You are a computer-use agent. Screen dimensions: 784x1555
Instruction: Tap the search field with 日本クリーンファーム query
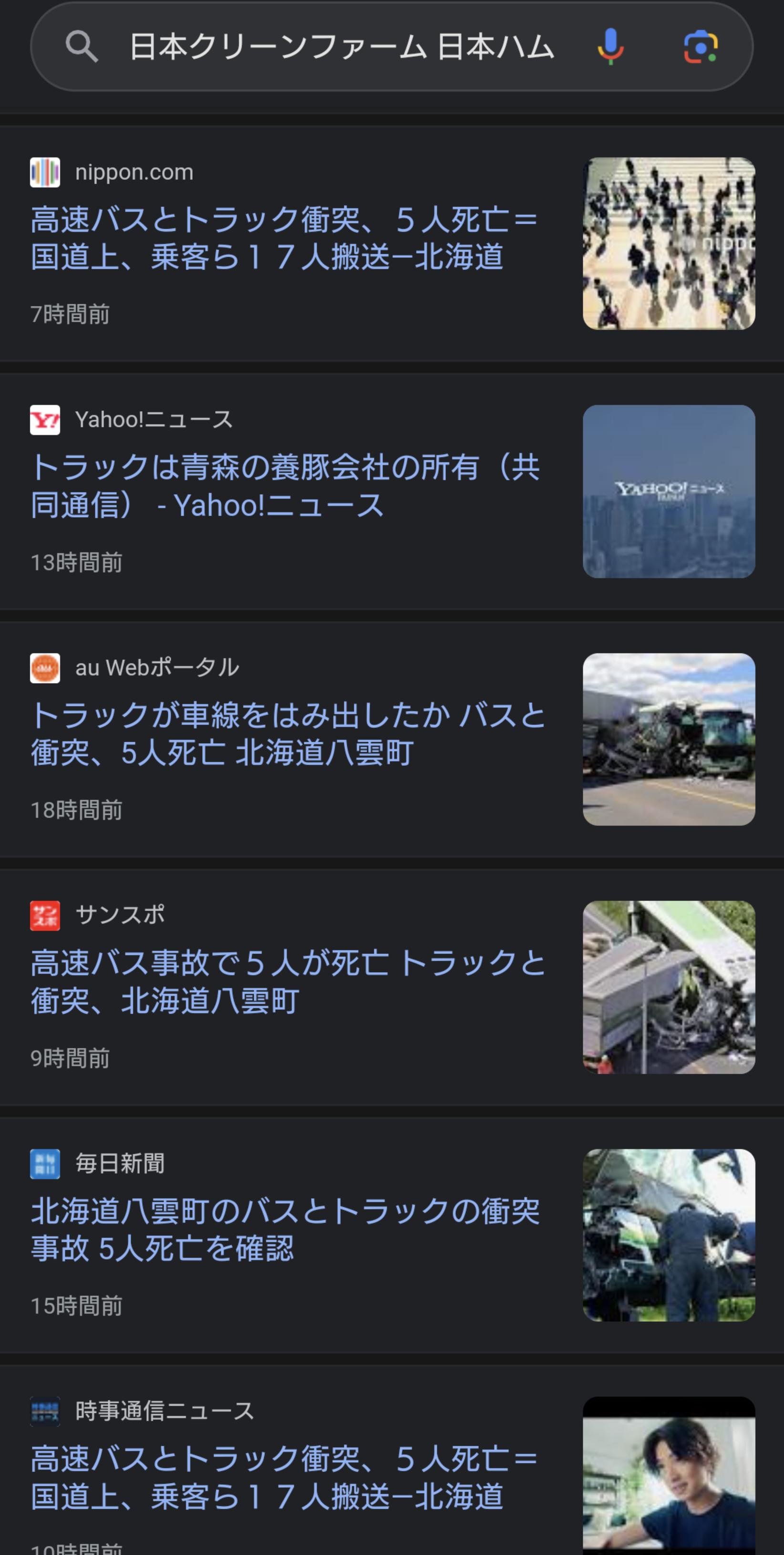click(341, 47)
